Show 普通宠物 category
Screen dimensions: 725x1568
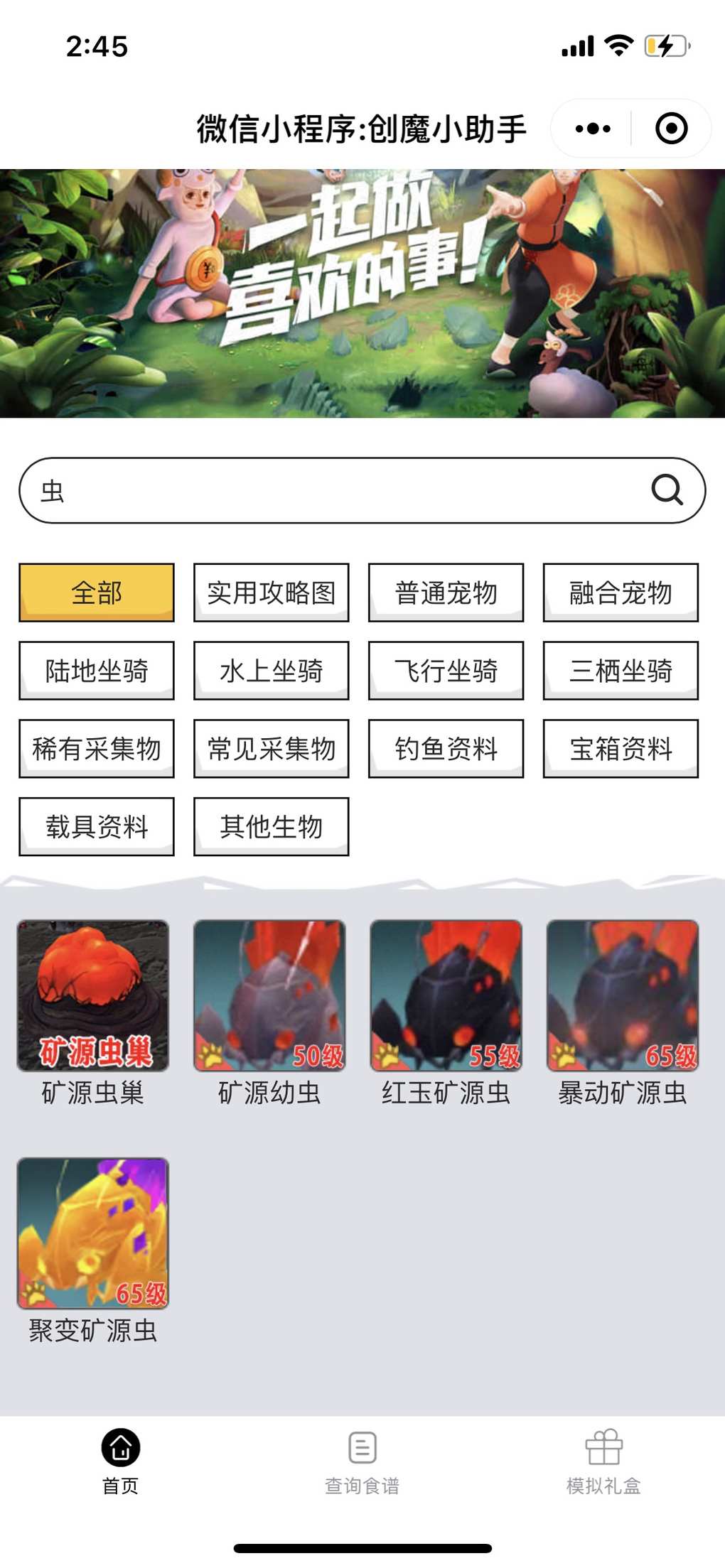pos(446,593)
